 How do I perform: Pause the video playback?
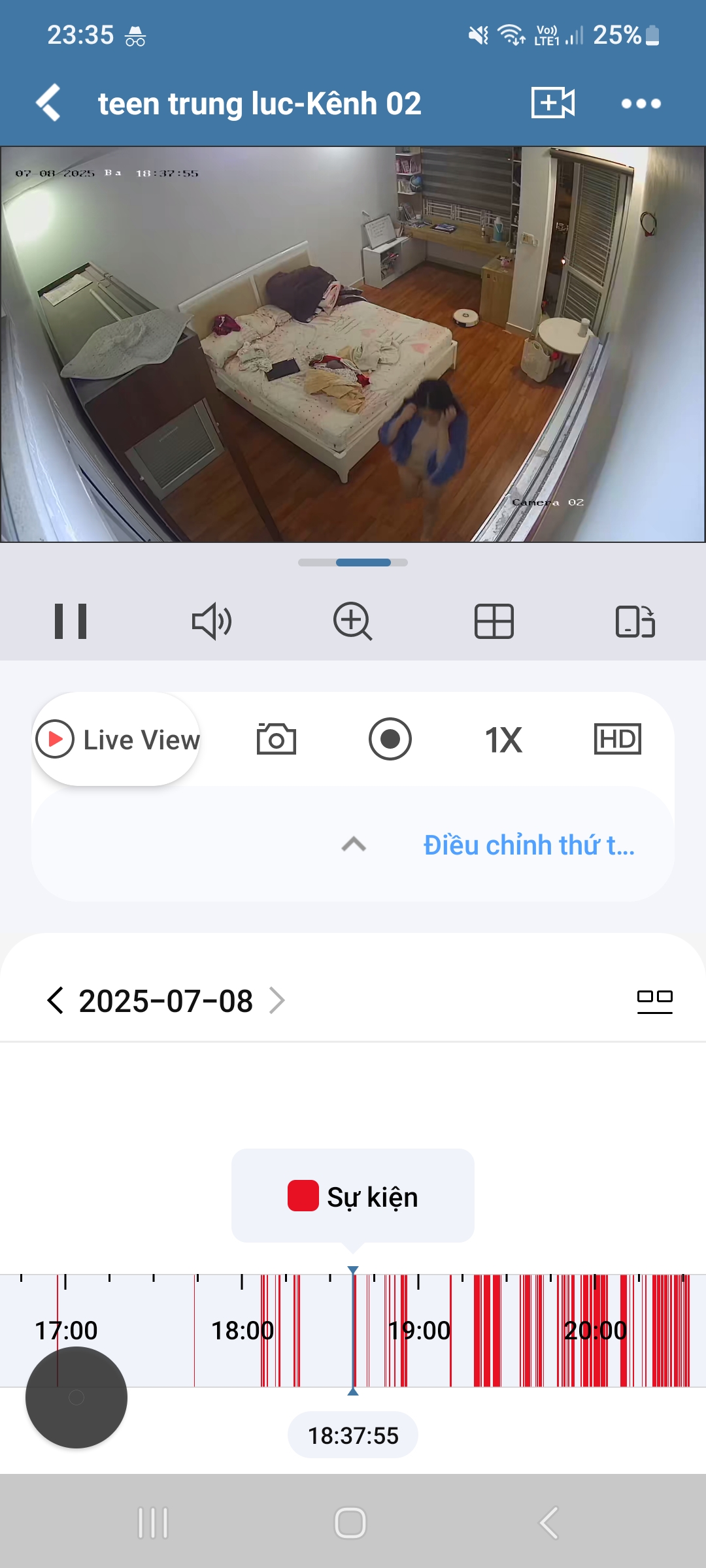[x=71, y=623]
